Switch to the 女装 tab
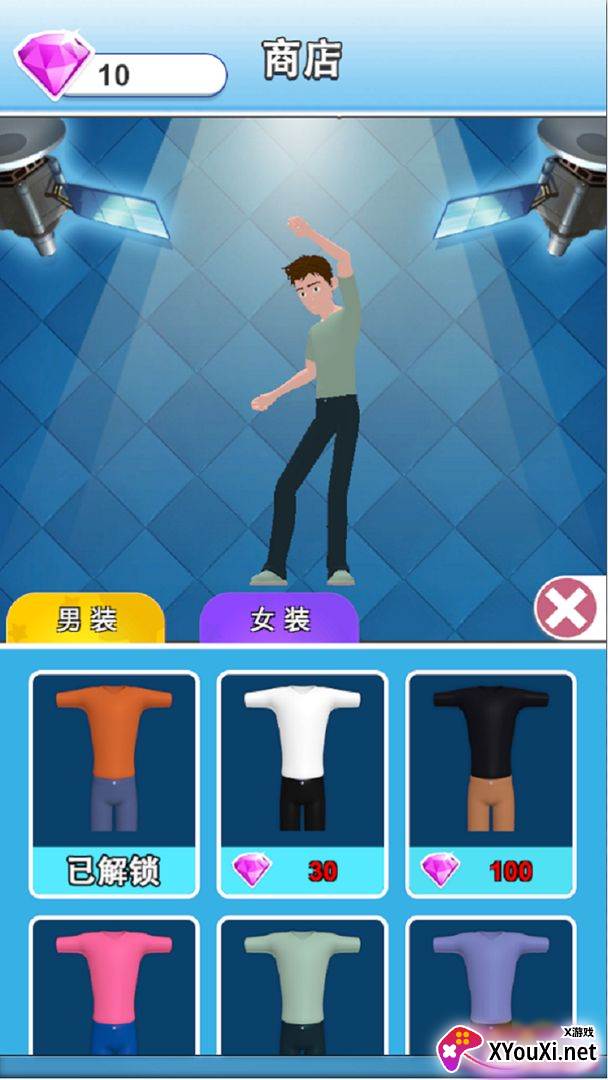The height and width of the screenshot is (1080, 608). coord(280,618)
